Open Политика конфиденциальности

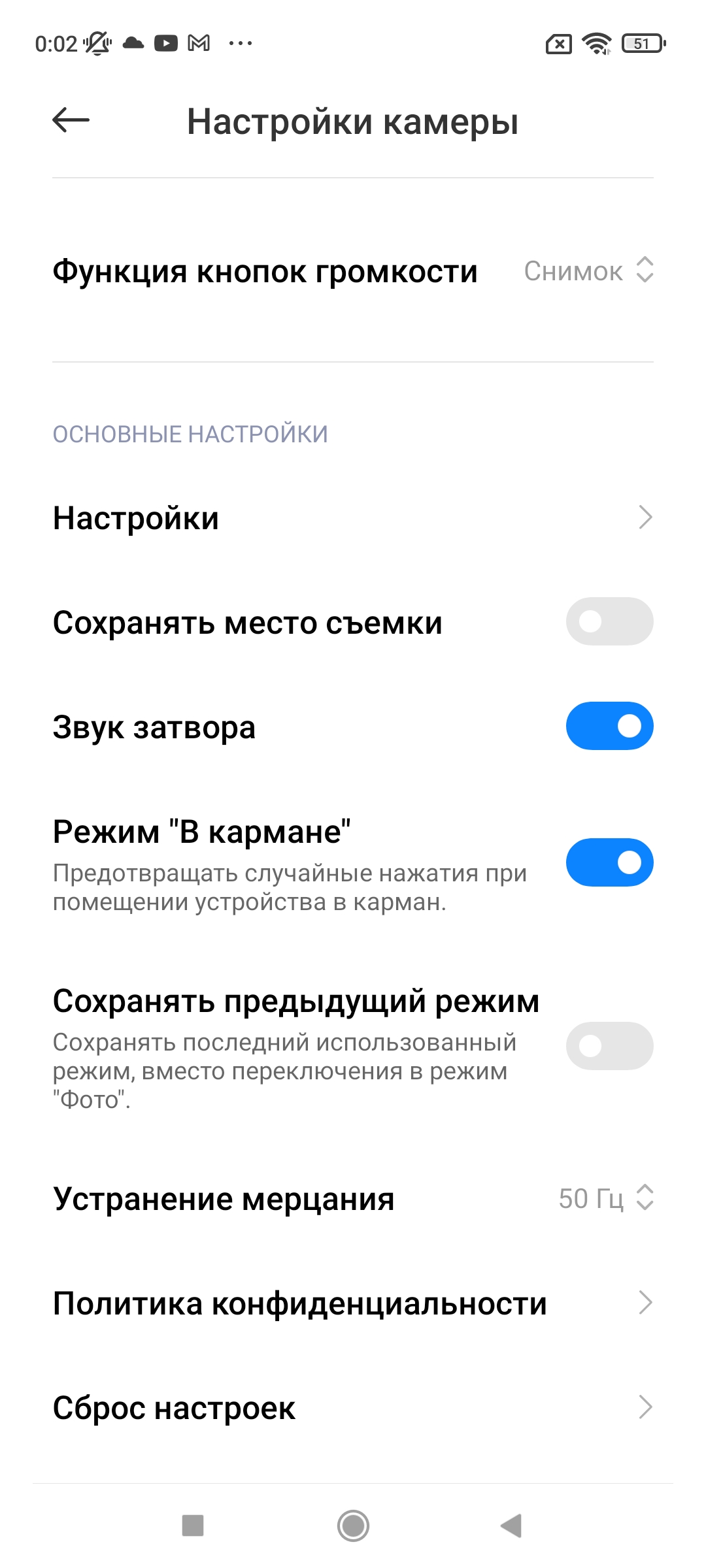tap(353, 1303)
